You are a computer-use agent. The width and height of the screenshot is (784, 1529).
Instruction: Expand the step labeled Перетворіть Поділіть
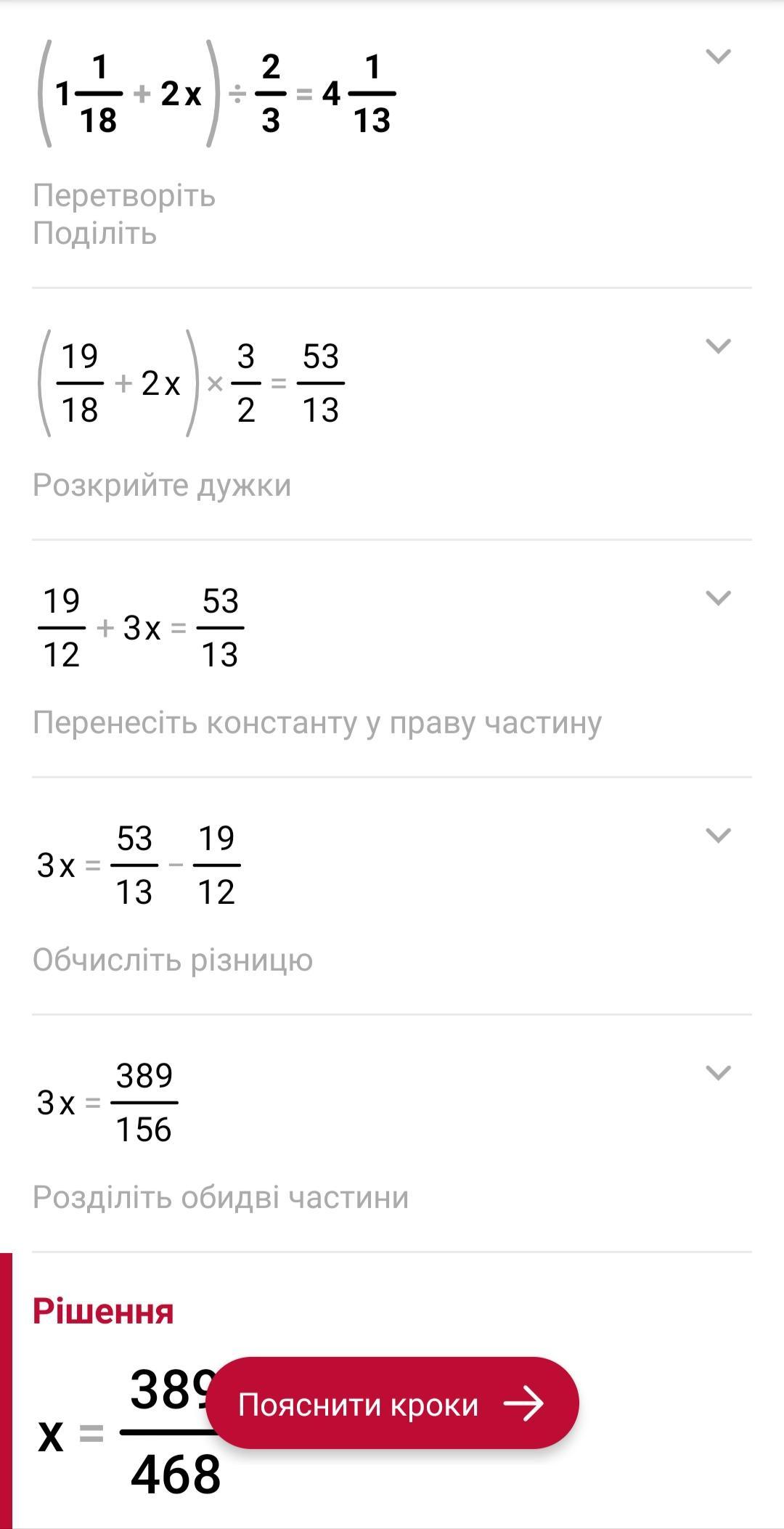point(718,57)
